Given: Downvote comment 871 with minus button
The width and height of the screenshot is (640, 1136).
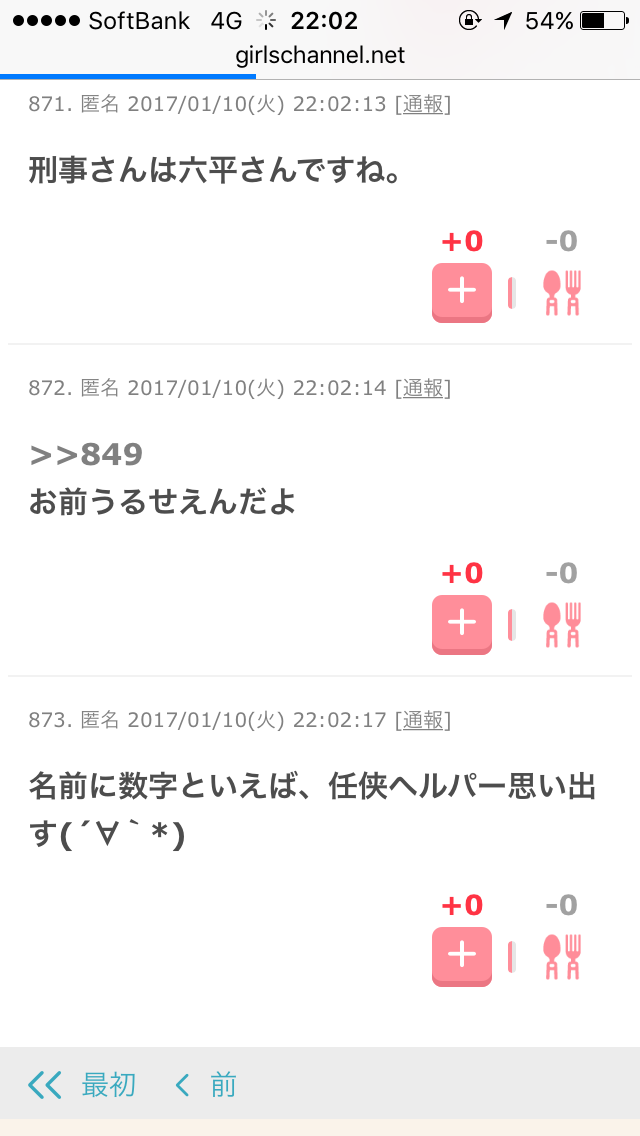Looking at the screenshot, I should tap(562, 293).
